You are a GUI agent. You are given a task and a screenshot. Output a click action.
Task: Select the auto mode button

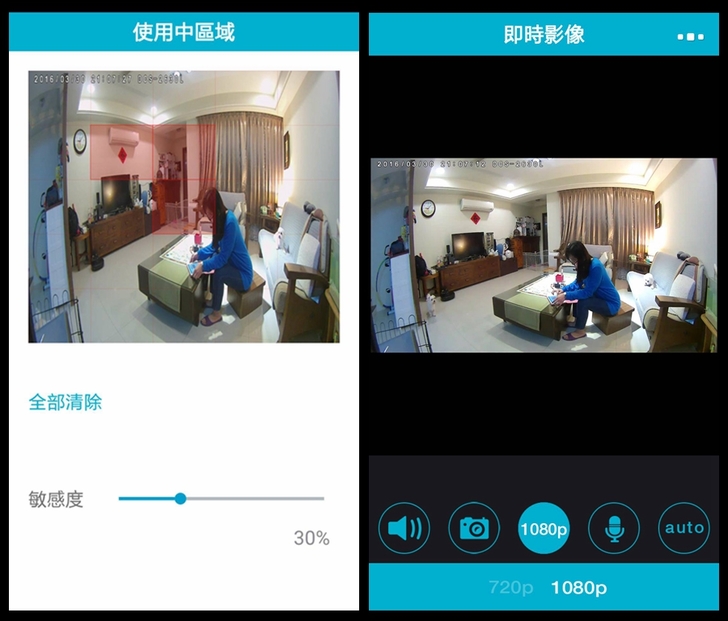click(x=684, y=528)
